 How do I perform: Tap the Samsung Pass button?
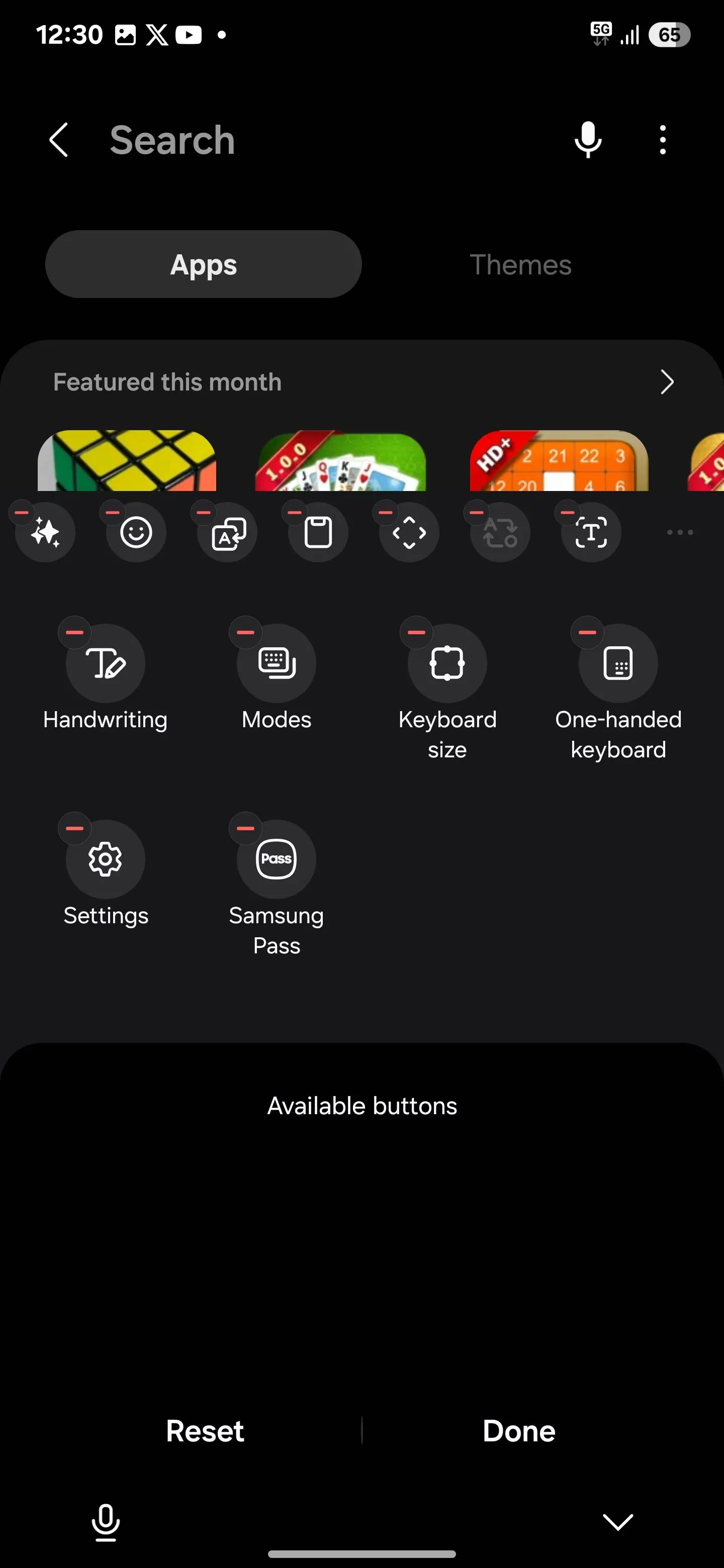[x=277, y=859]
